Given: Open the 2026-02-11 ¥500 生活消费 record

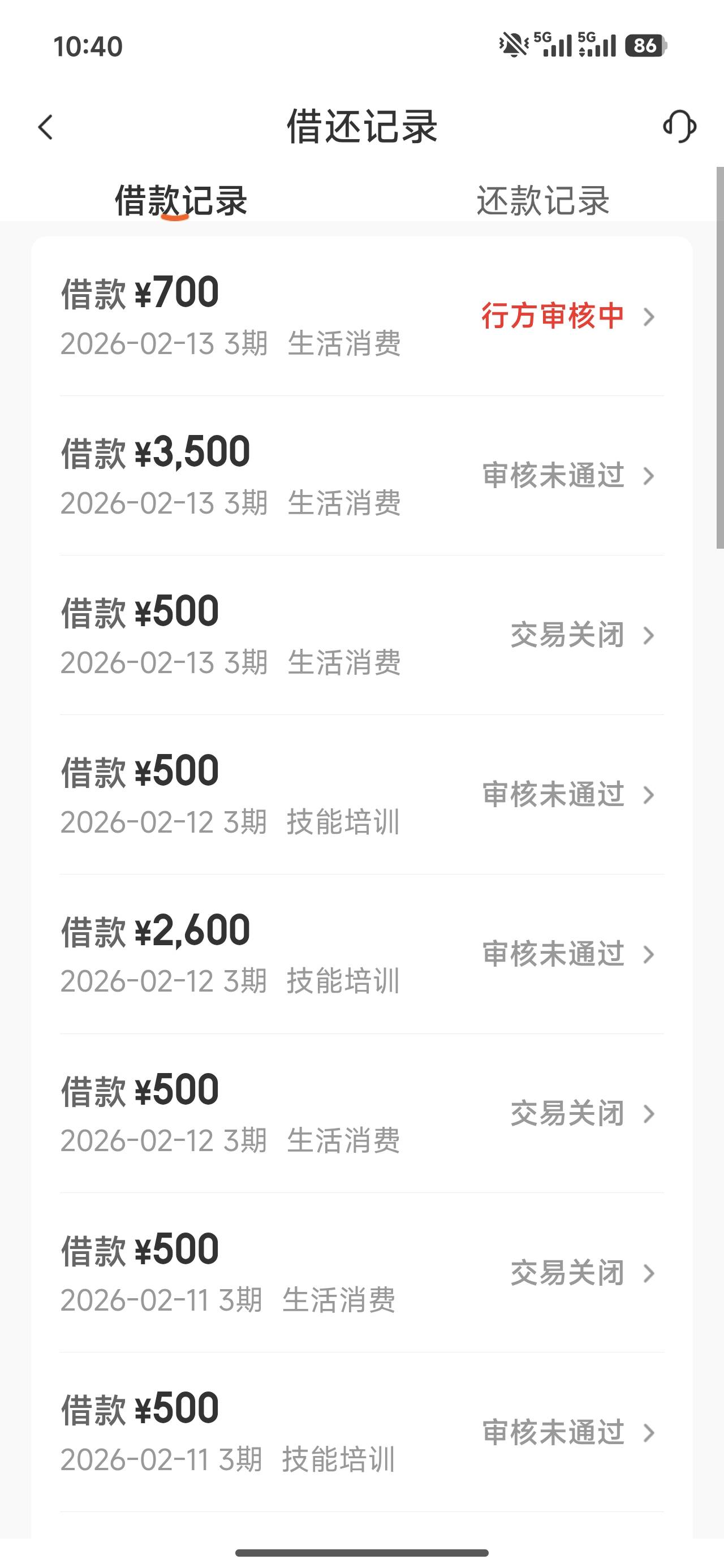Looking at the screenshot, I should [361, 1273].
